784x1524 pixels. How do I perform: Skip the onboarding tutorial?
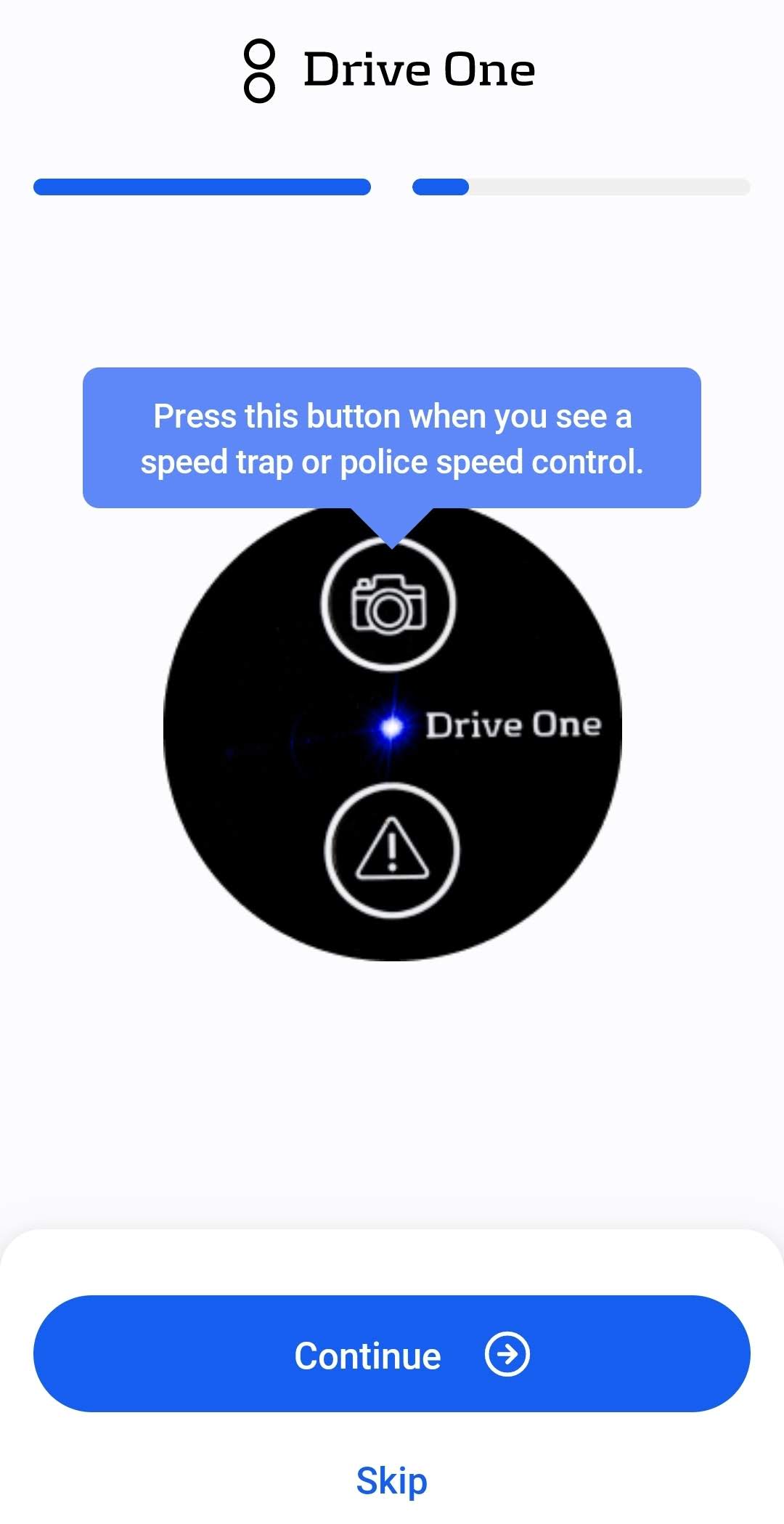click(x=391, y=1481)
